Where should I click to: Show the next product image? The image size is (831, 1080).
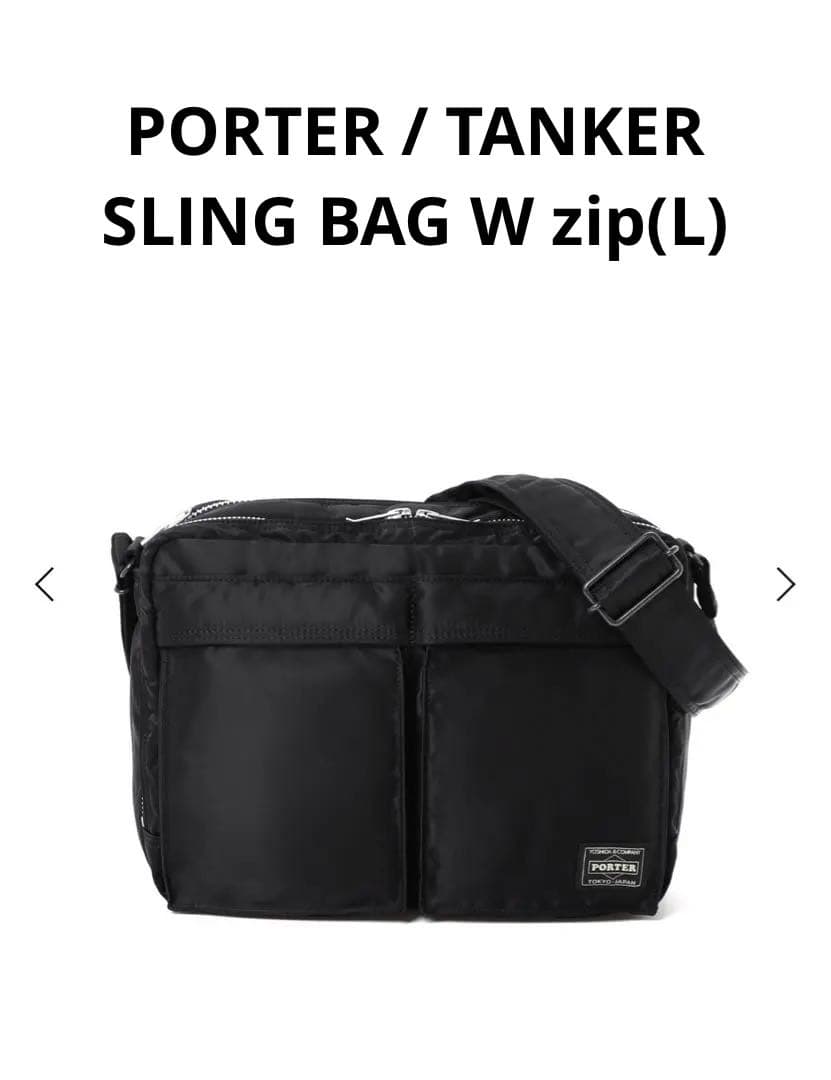click(786, 584)
